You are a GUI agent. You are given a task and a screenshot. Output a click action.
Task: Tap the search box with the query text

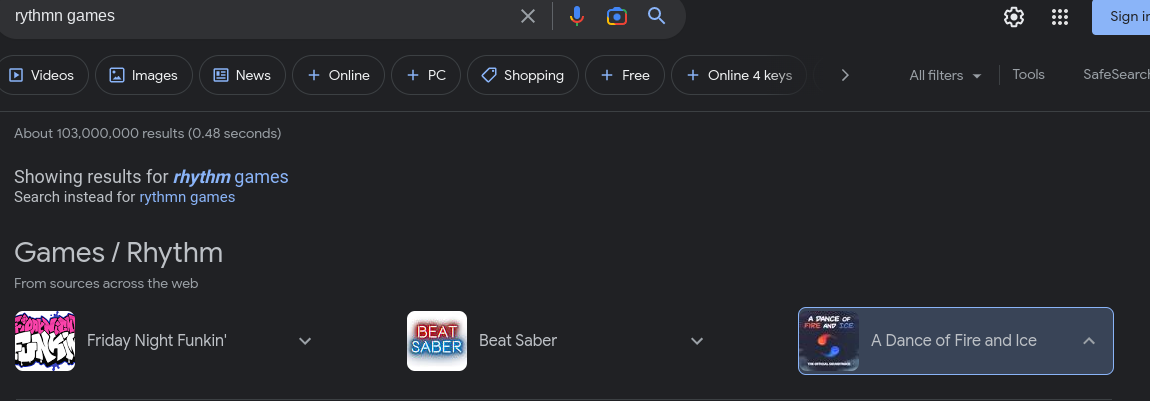pyautogui.click(x=250, y=16)
